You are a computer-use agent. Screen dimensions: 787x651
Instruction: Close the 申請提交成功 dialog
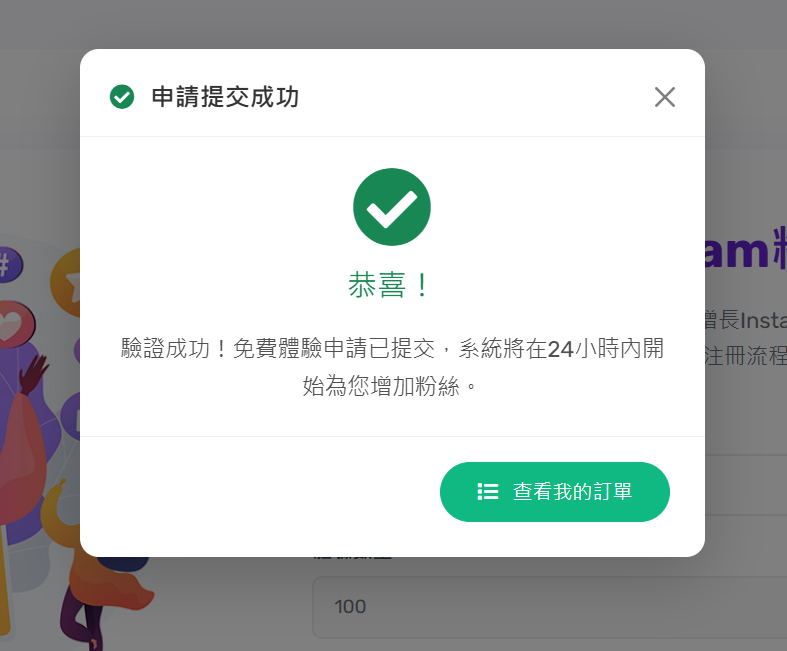664,97
